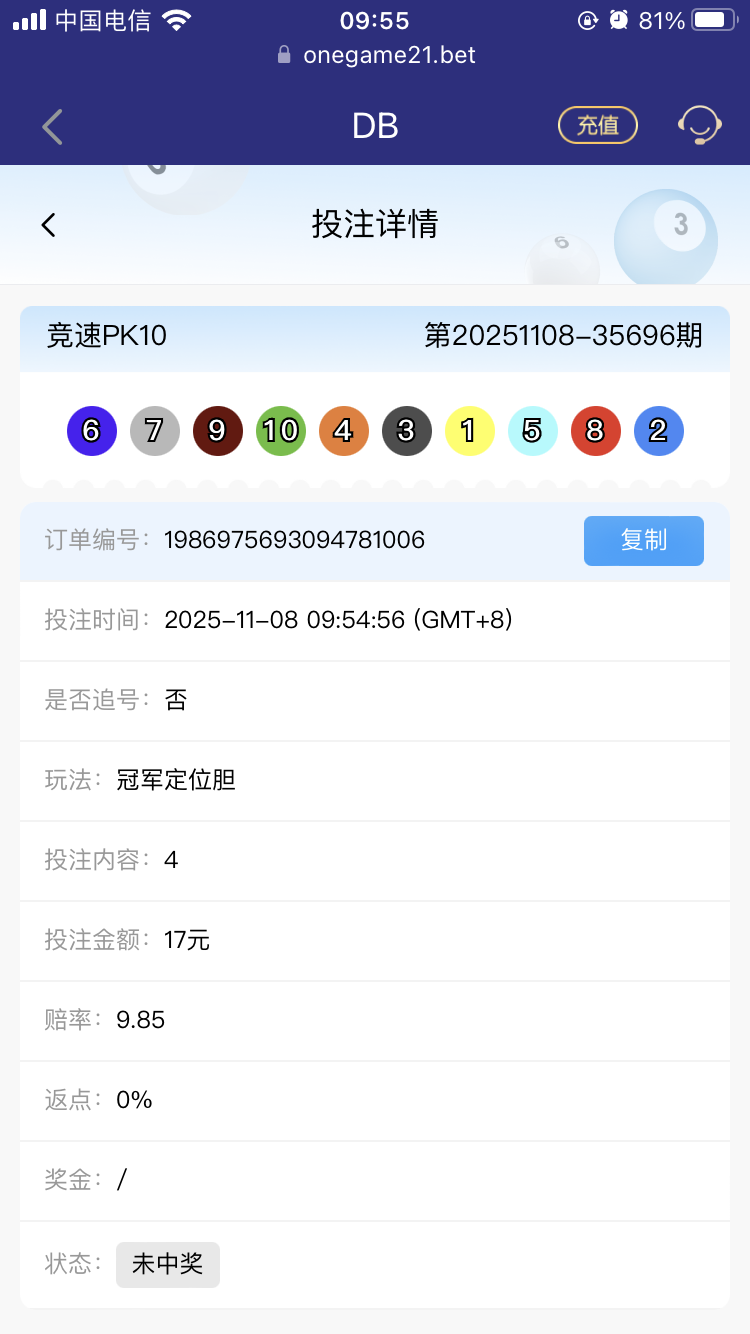Image resolution: width=750 pixels, height=1334 pixels.
Task: Open customer service chat via headset icon
Action: [700, 125]
